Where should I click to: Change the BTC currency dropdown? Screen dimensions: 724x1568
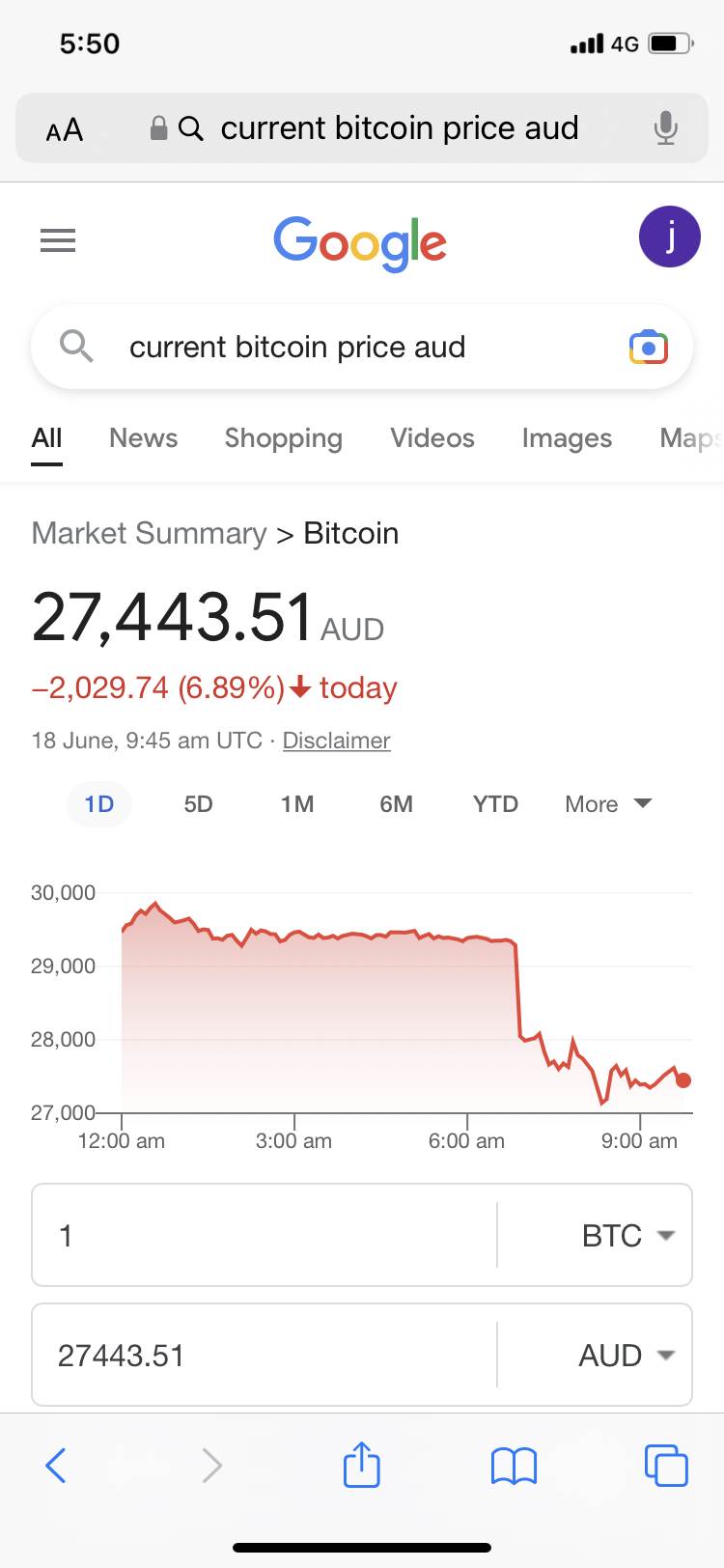[x=627, y=1236]
